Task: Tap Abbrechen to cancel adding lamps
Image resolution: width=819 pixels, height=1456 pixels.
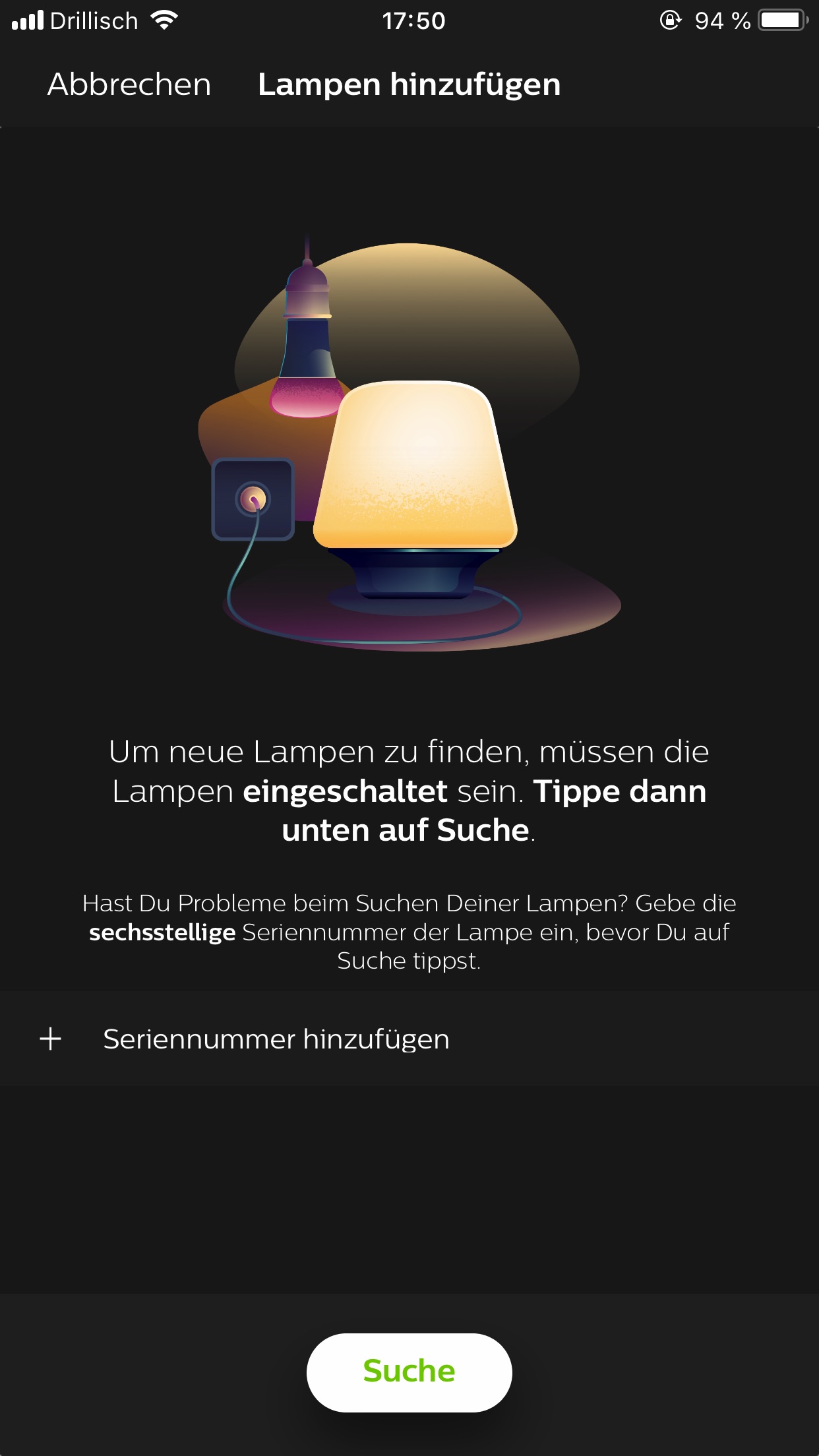Action: 129,85
